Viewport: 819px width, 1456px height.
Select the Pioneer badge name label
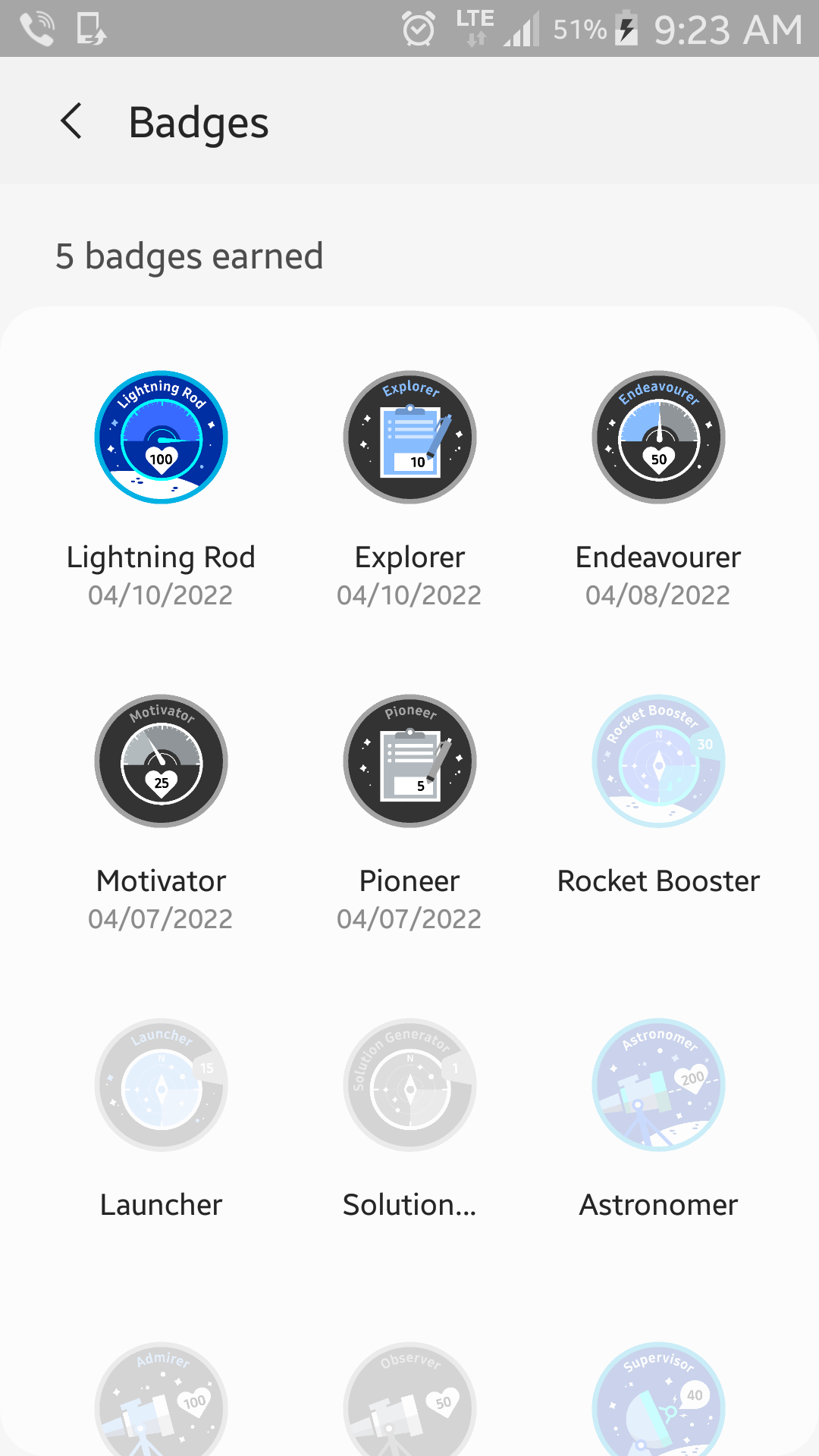pos(409,880)
